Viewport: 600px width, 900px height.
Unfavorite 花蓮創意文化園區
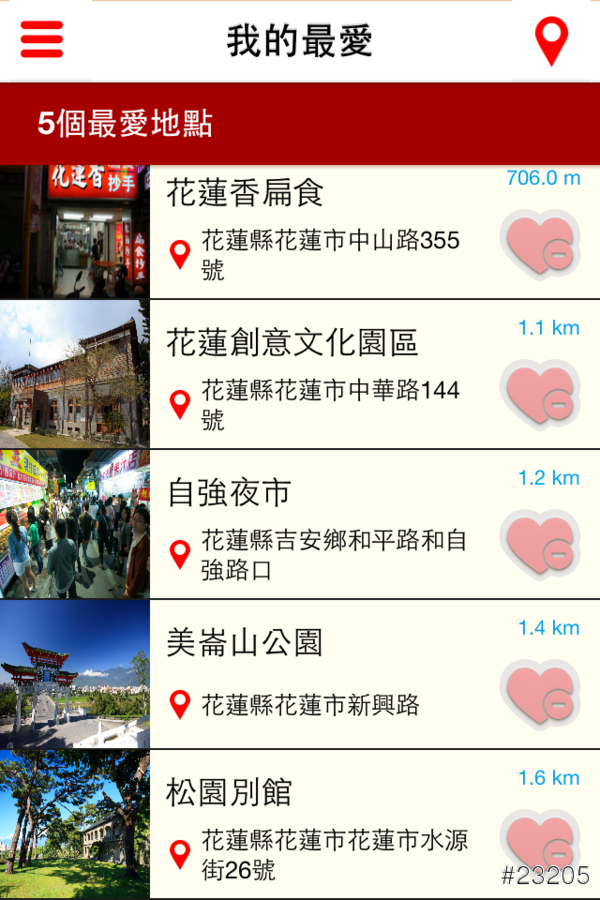click(540, 396)
